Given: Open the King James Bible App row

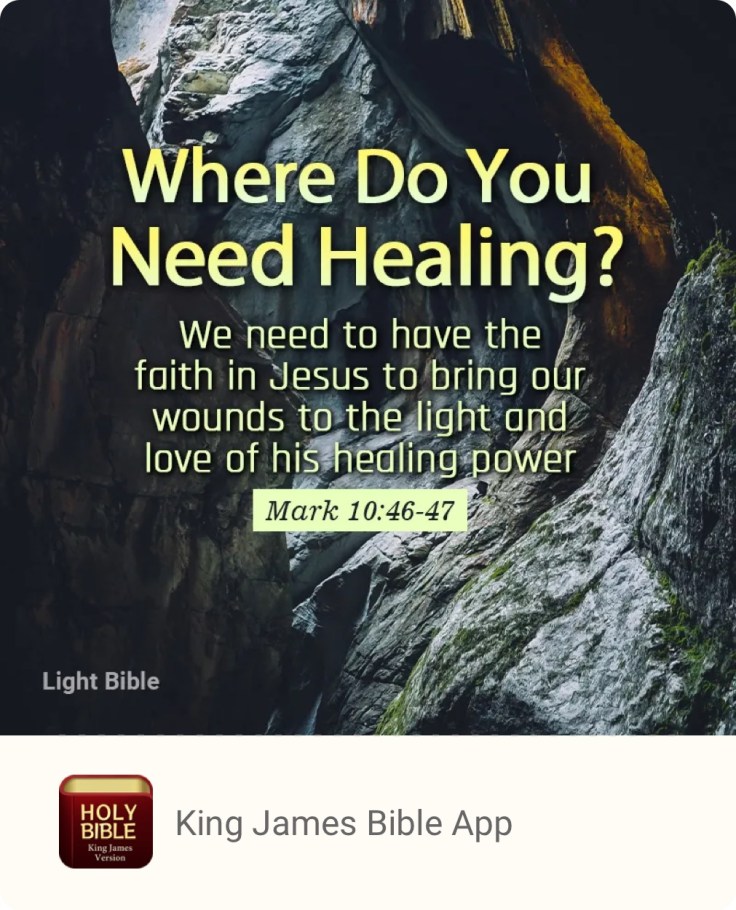Looking at the screenshot, I should point(343,823).
